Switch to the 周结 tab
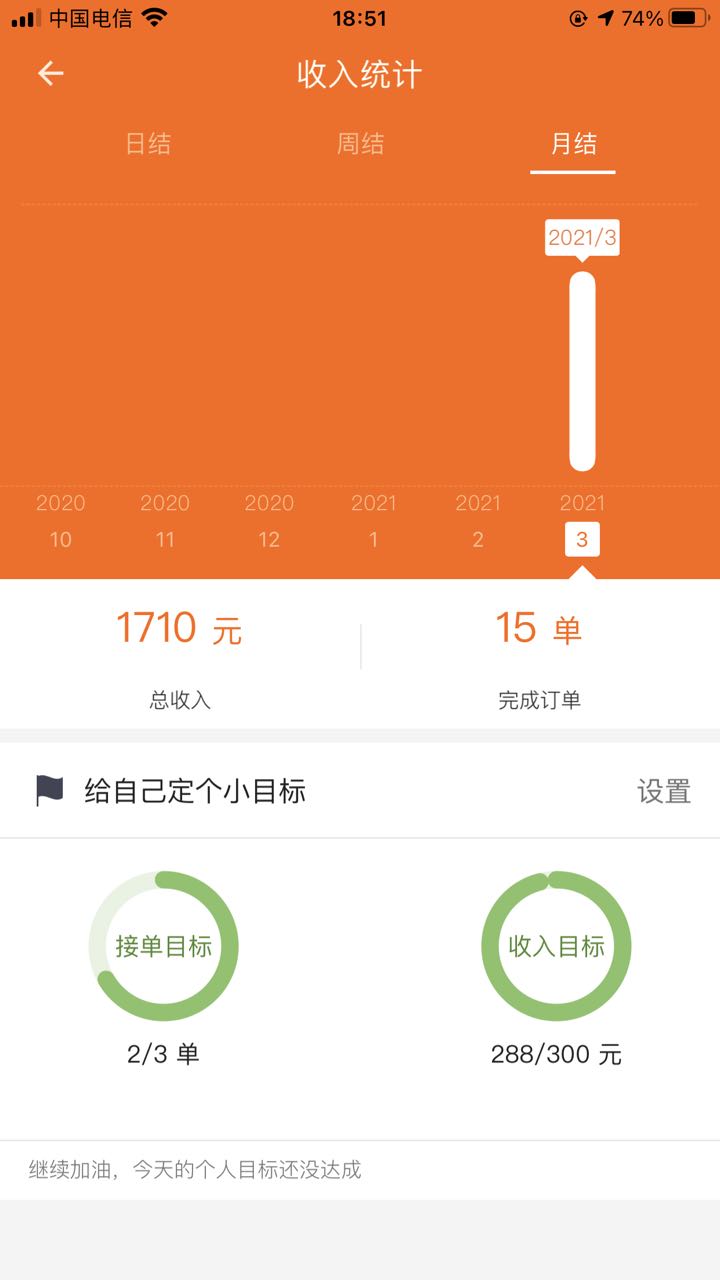720x1280 pixels. 360,144
